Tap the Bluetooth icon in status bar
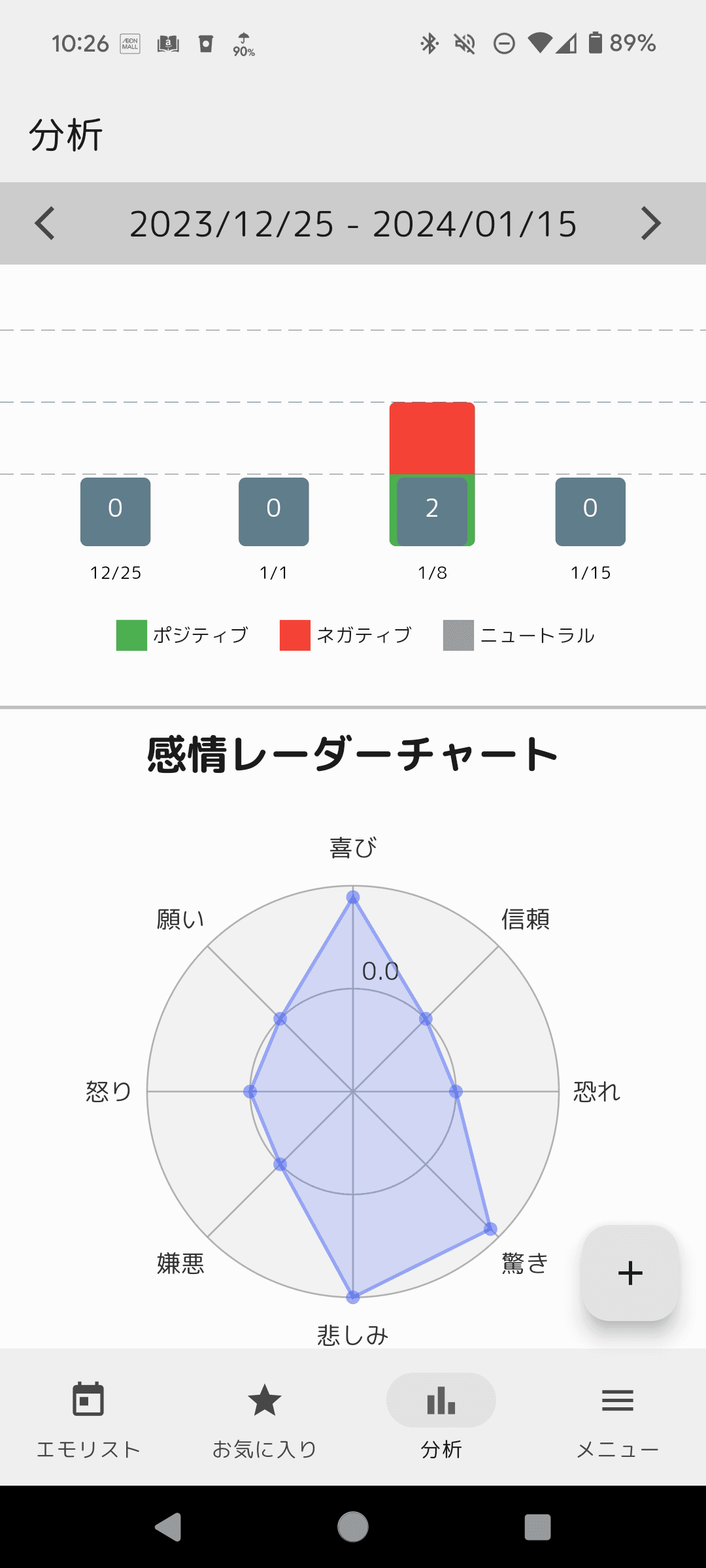The width and height of the screenshot is (706, 1568). point(429,43)
